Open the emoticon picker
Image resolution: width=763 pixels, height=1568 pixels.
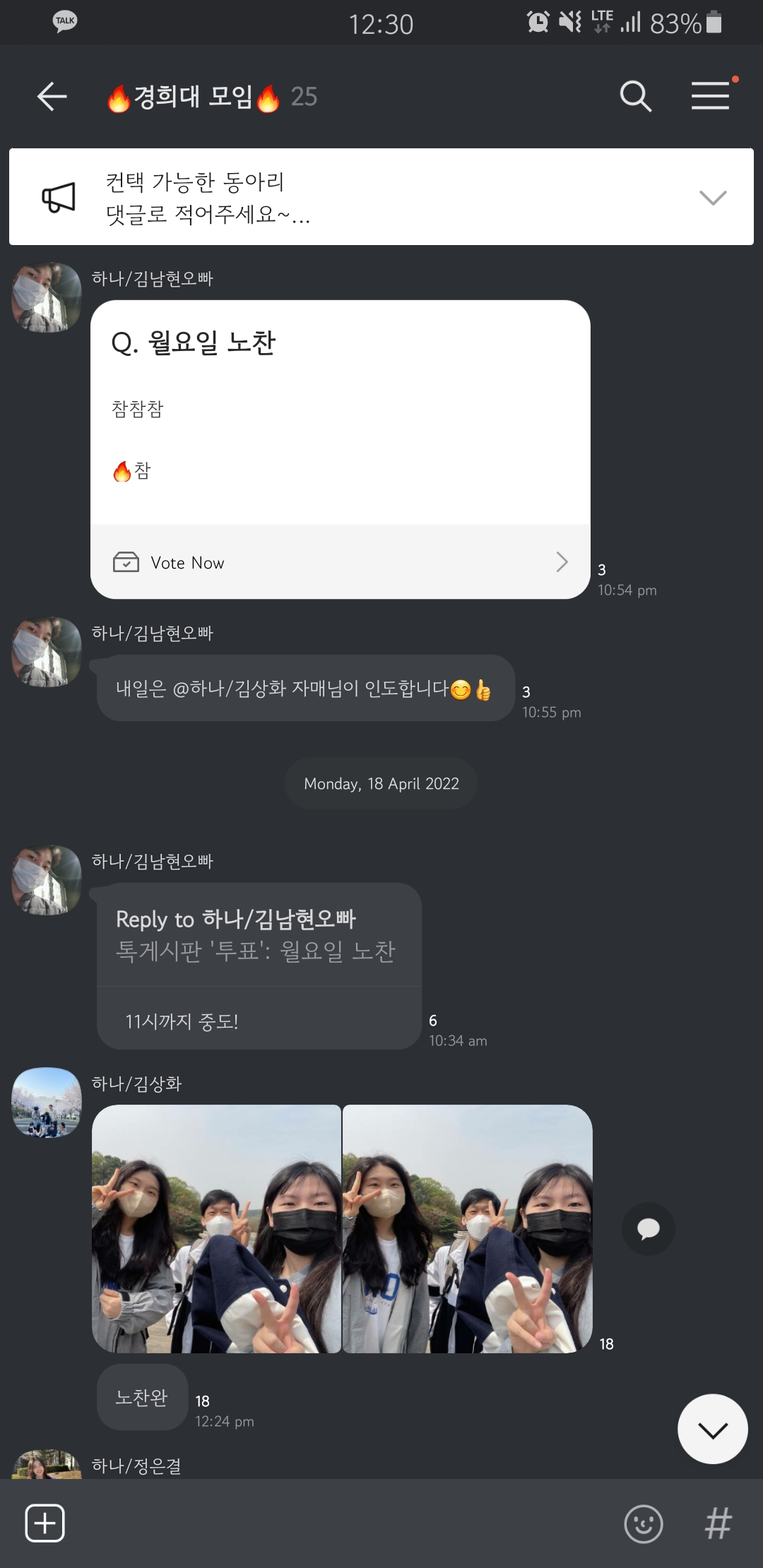(x=644, y=1524)
